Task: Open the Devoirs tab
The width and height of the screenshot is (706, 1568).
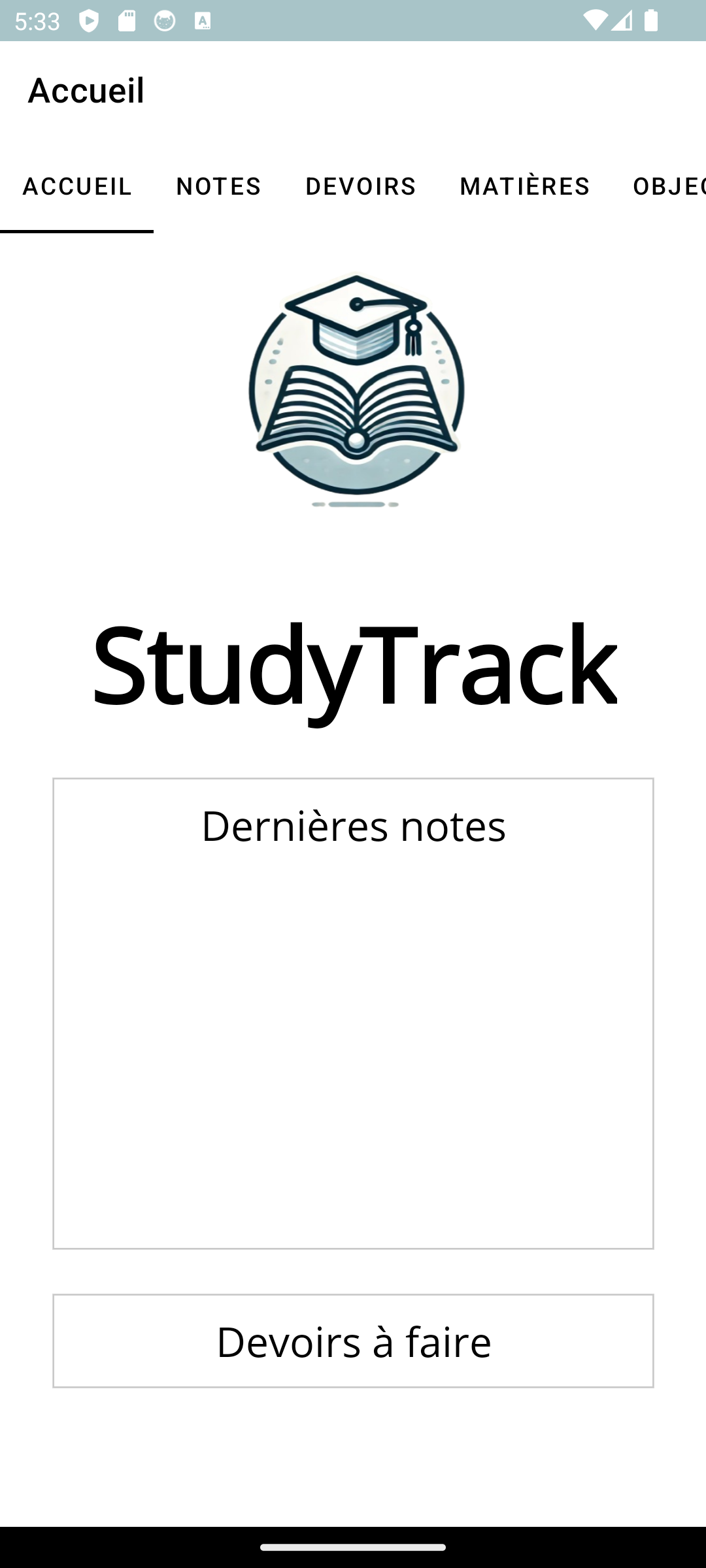Action: (x=360, y=187)
